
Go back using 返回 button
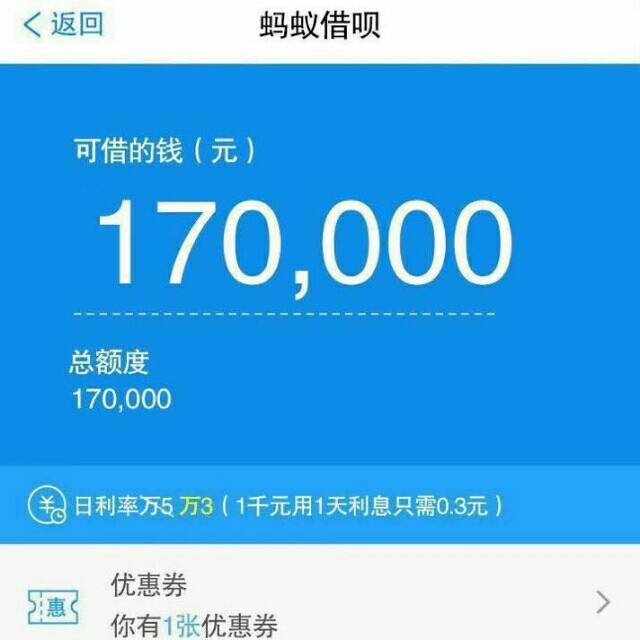tap(62, 25)
